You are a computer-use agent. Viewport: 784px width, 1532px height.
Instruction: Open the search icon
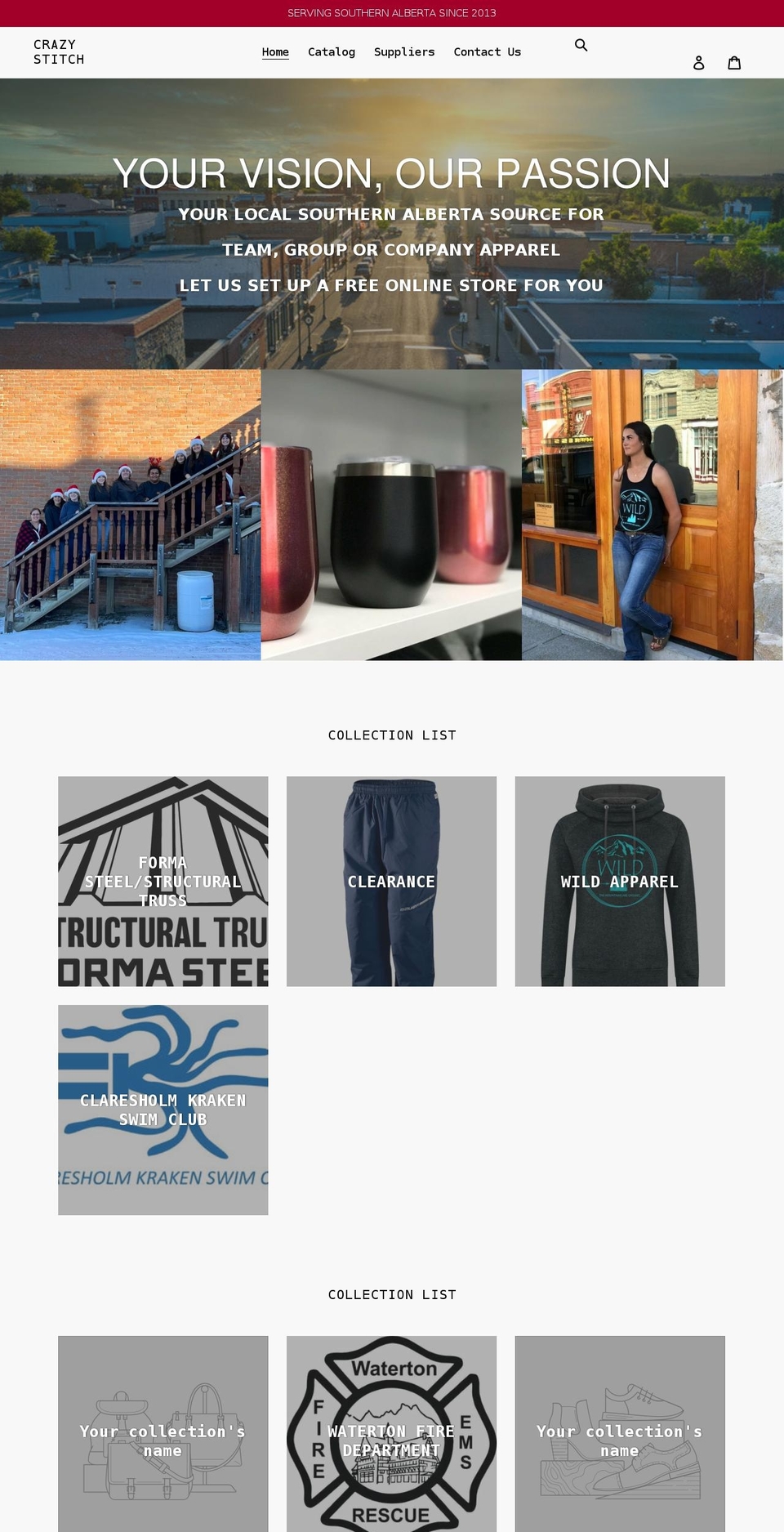point(581,45)
